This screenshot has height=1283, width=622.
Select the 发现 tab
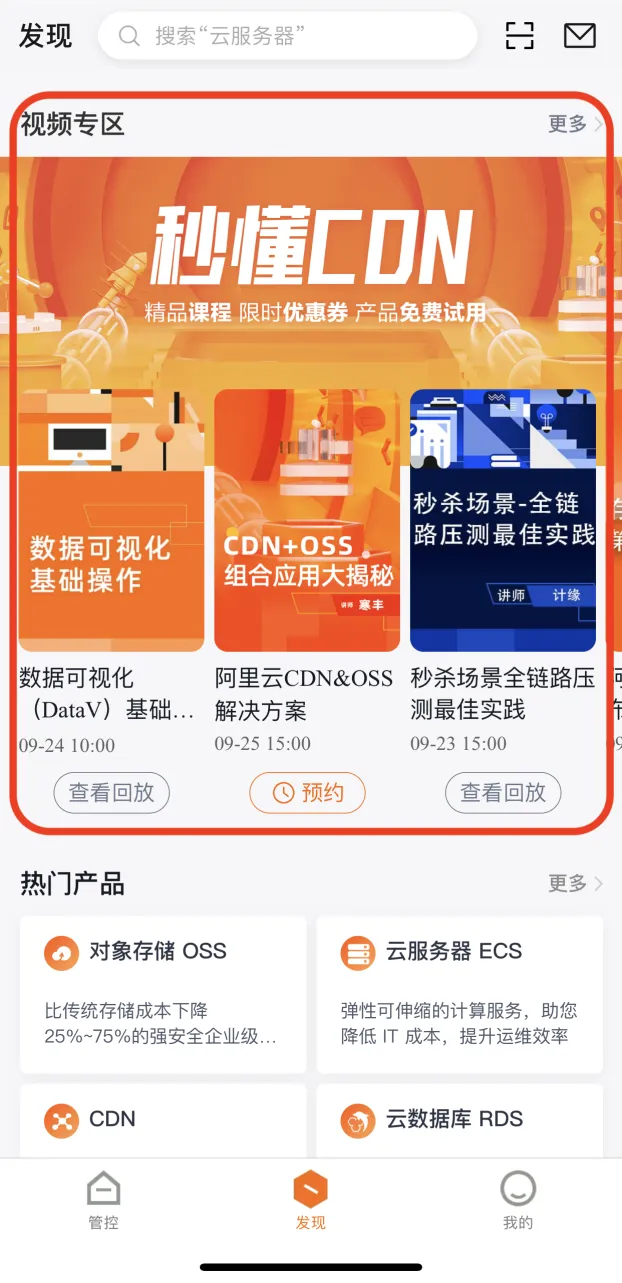pos(311,1201)
